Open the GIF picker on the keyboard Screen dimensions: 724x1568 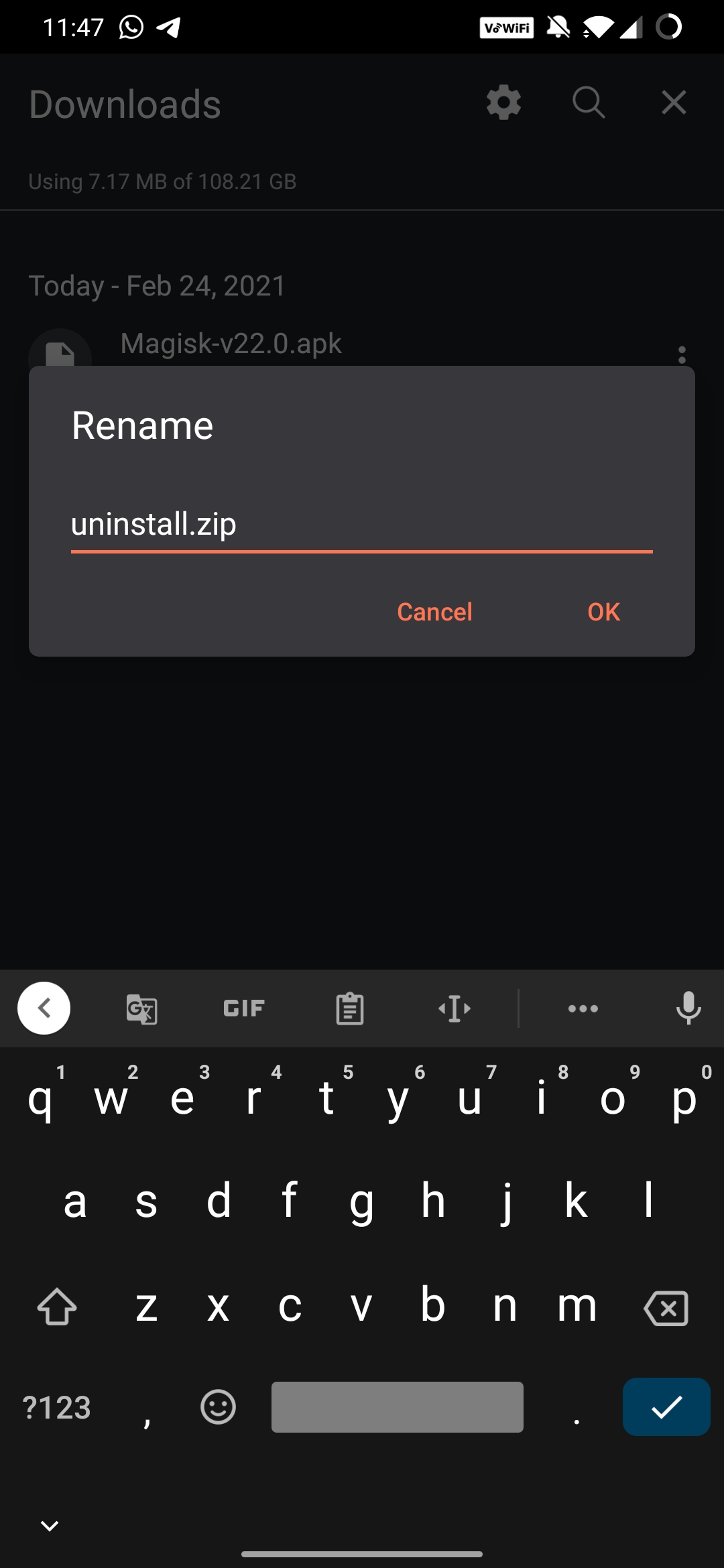243,1008
